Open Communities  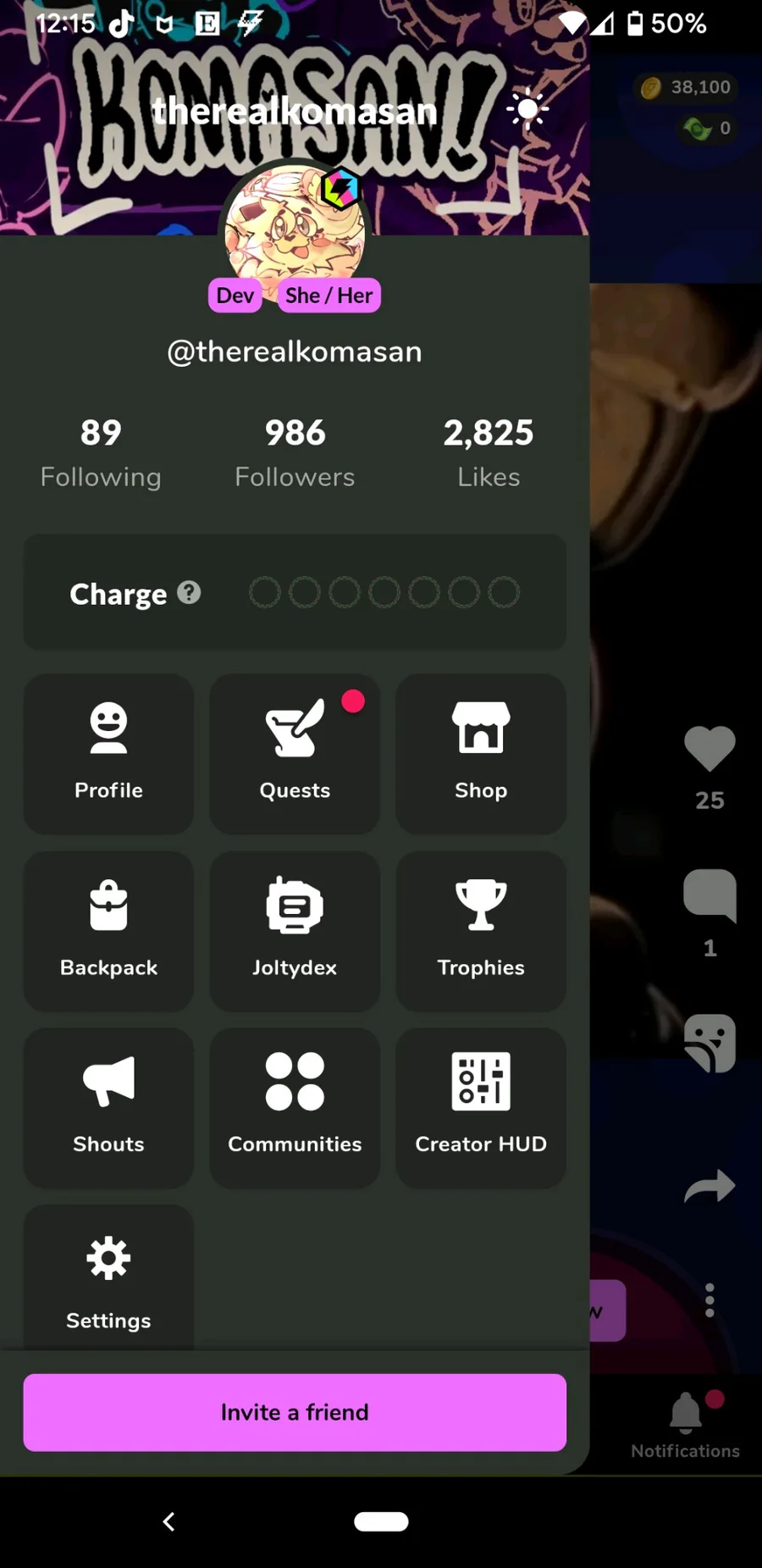pos(295,1107)
